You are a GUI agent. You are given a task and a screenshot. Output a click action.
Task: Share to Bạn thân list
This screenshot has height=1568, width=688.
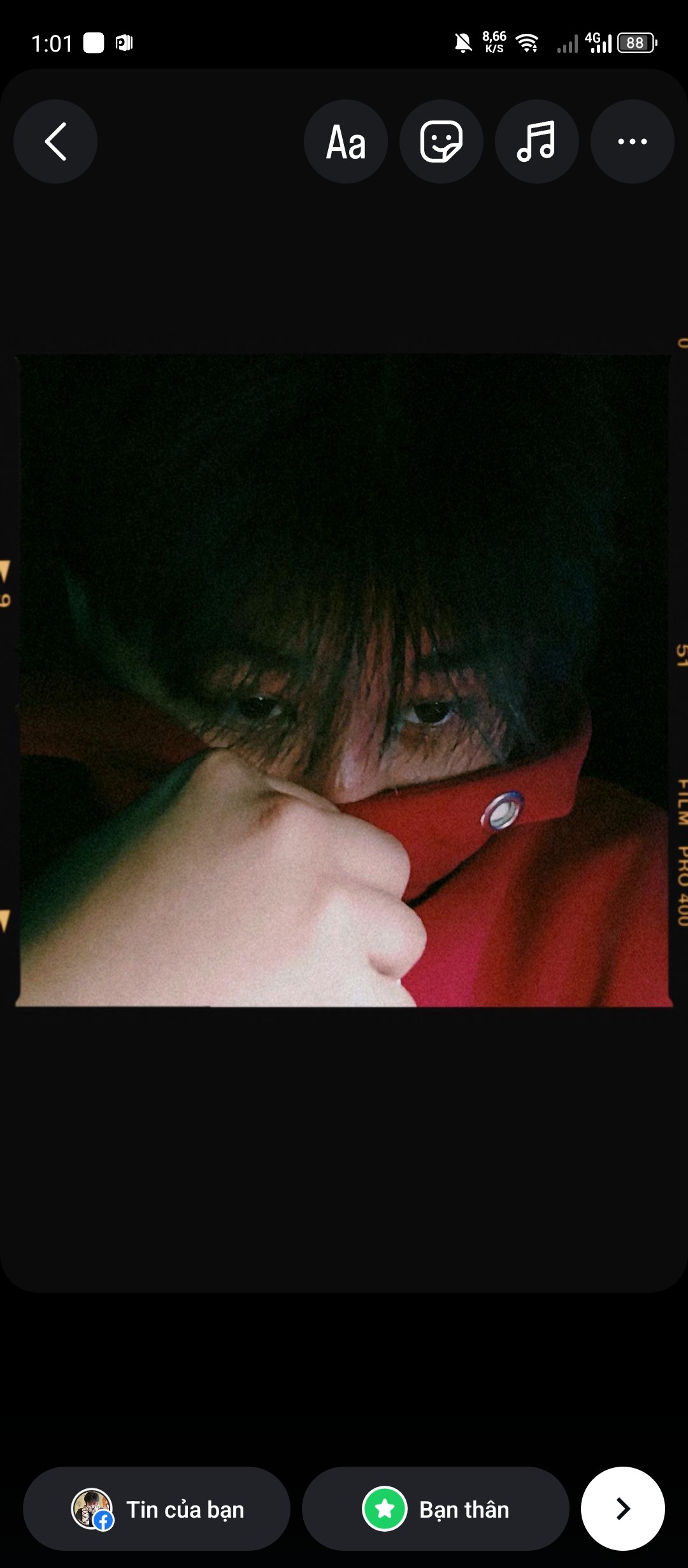tap(436, 1509)
